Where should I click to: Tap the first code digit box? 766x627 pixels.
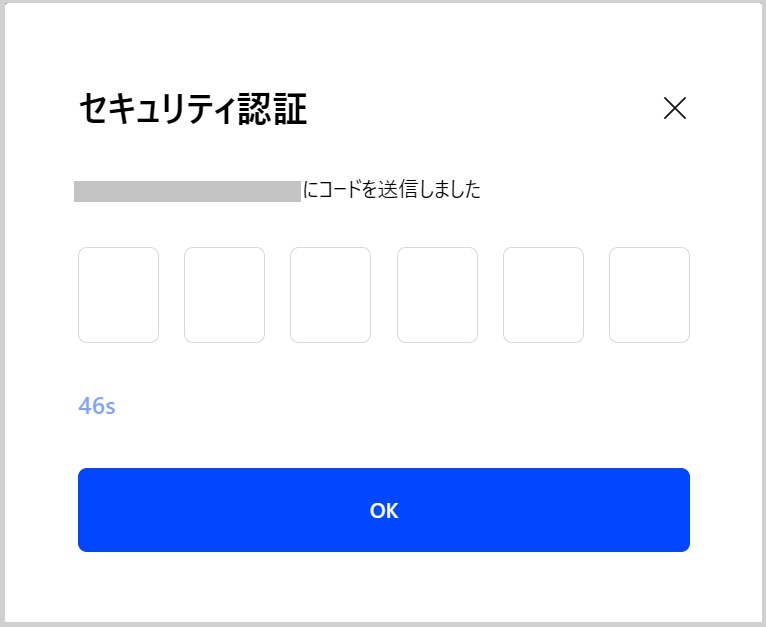point(118,295)
